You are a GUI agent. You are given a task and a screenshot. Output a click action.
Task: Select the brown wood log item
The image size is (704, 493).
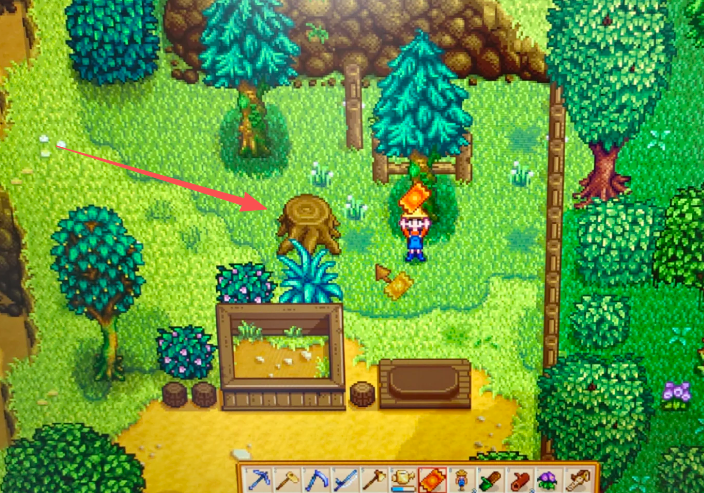pyautogui.click(x=520, y=479)
